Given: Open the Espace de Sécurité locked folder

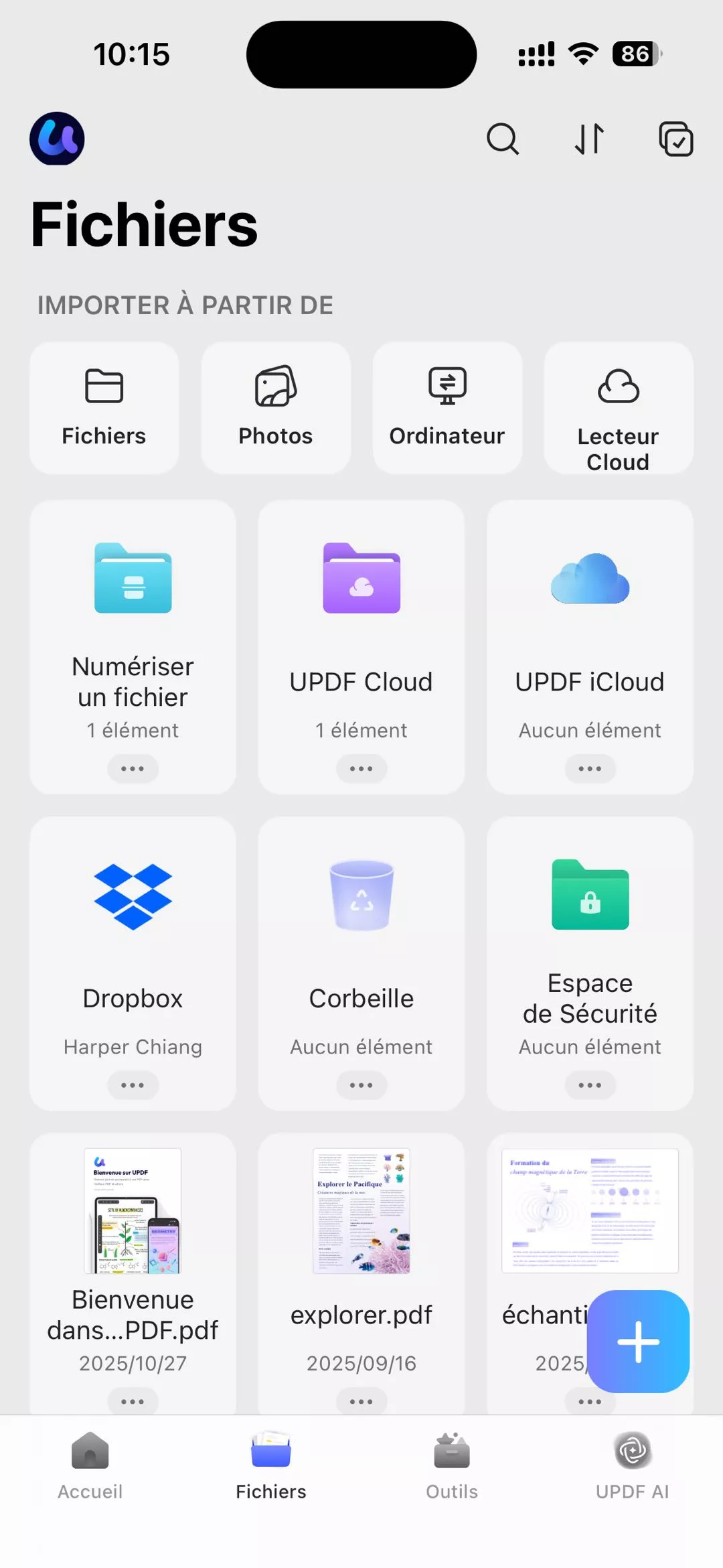Looking at the screenshot, I should (589, 898).
